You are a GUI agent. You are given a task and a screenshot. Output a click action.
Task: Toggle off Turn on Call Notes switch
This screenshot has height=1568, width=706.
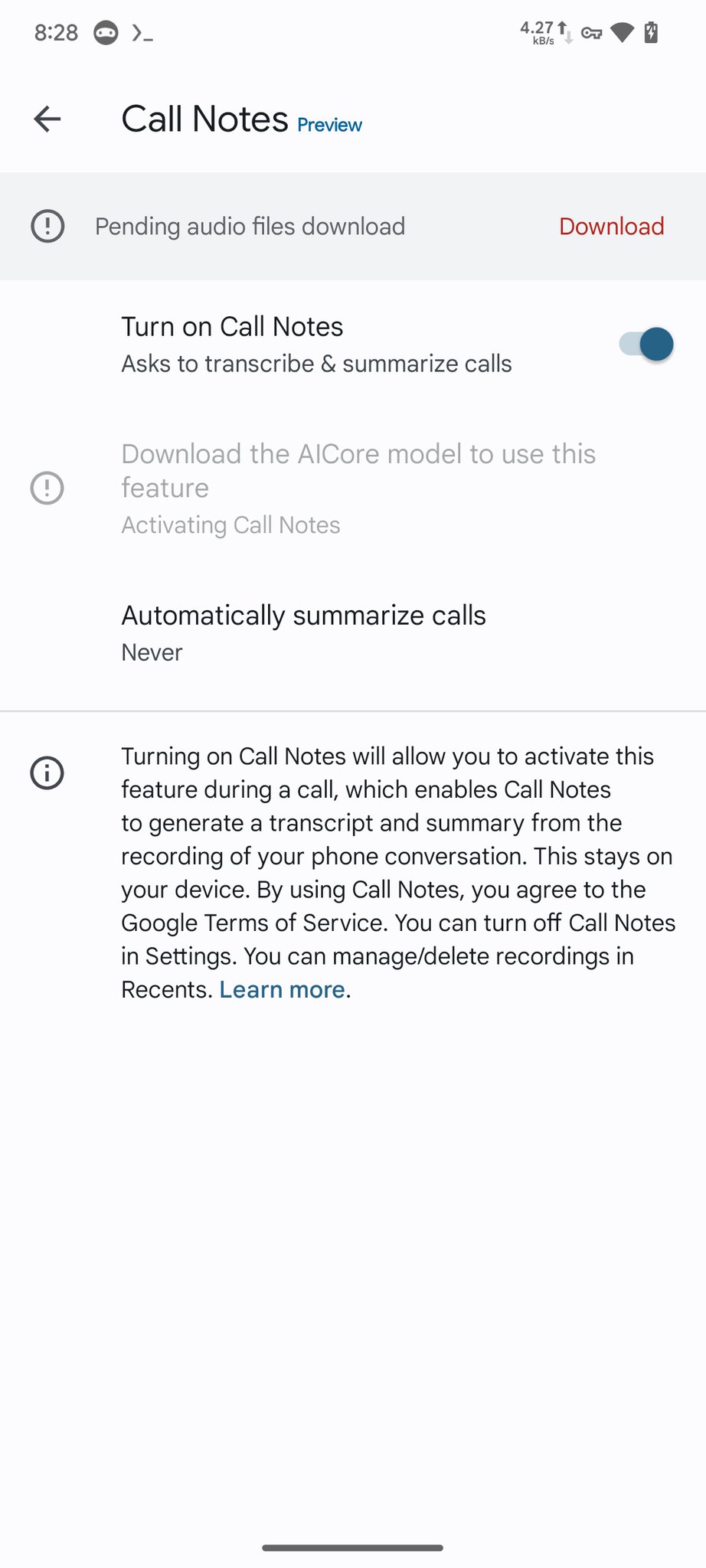646,344
